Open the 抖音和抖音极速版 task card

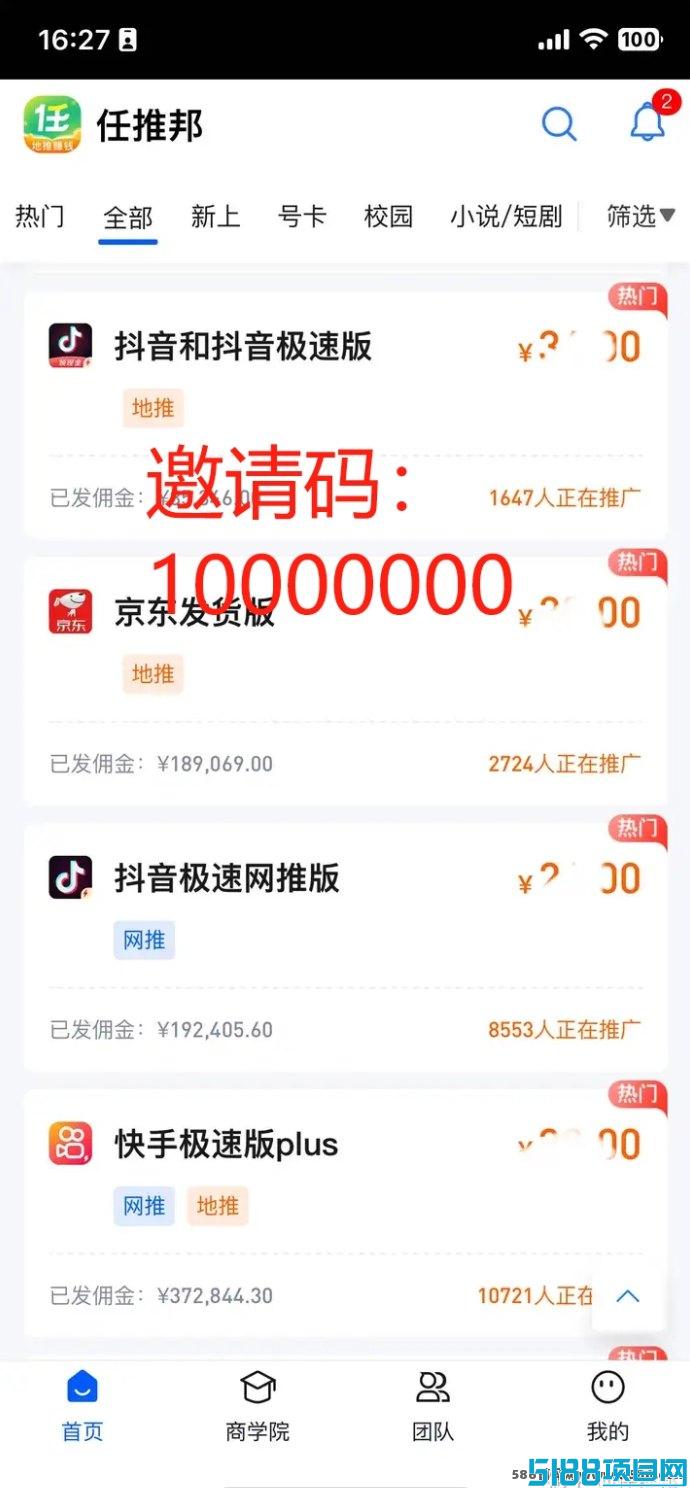coord(345,415)
